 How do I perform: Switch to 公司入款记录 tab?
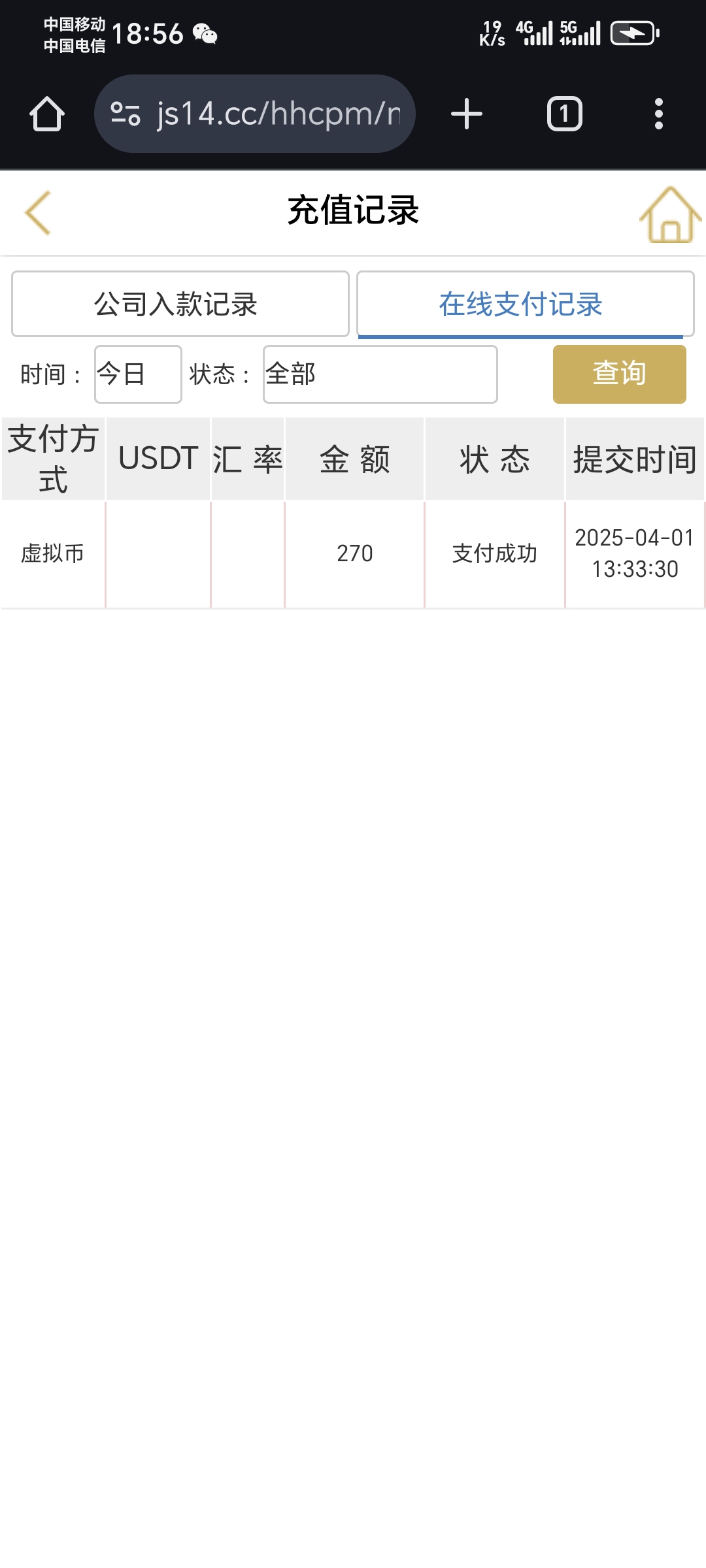pos(180,304)
